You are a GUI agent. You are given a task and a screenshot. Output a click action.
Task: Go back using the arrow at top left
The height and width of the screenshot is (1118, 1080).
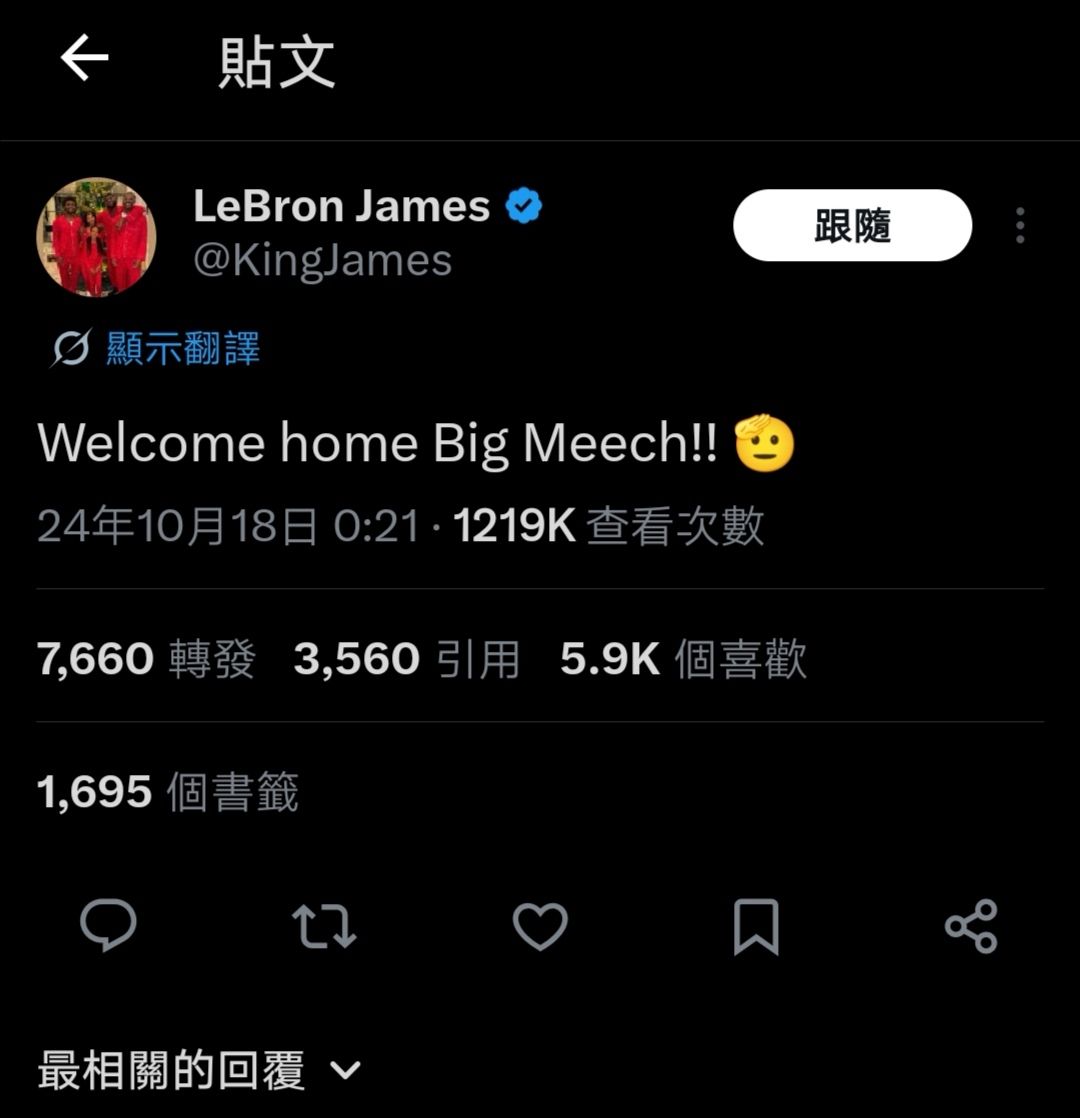coord(85,57)
